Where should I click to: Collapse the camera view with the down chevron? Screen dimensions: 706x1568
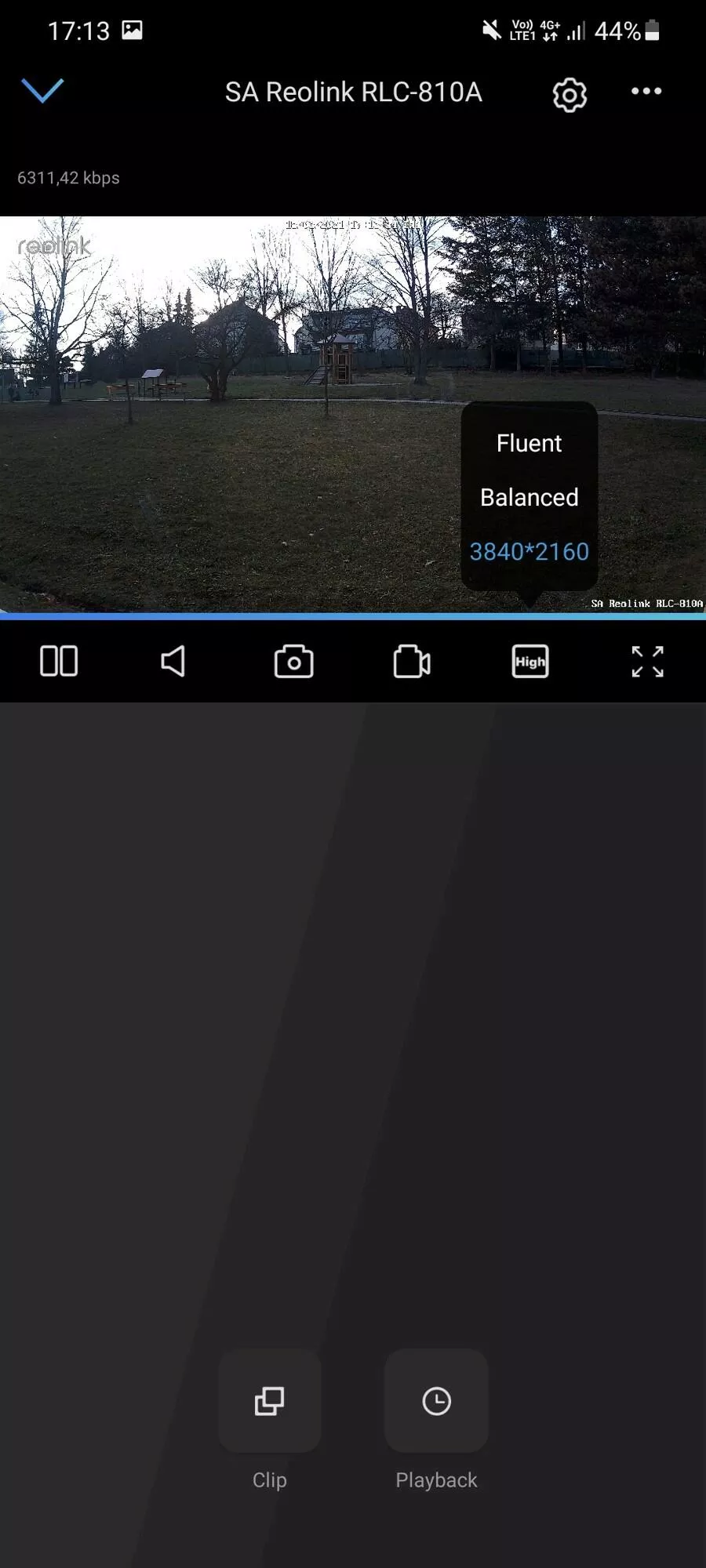coord(42,91)
